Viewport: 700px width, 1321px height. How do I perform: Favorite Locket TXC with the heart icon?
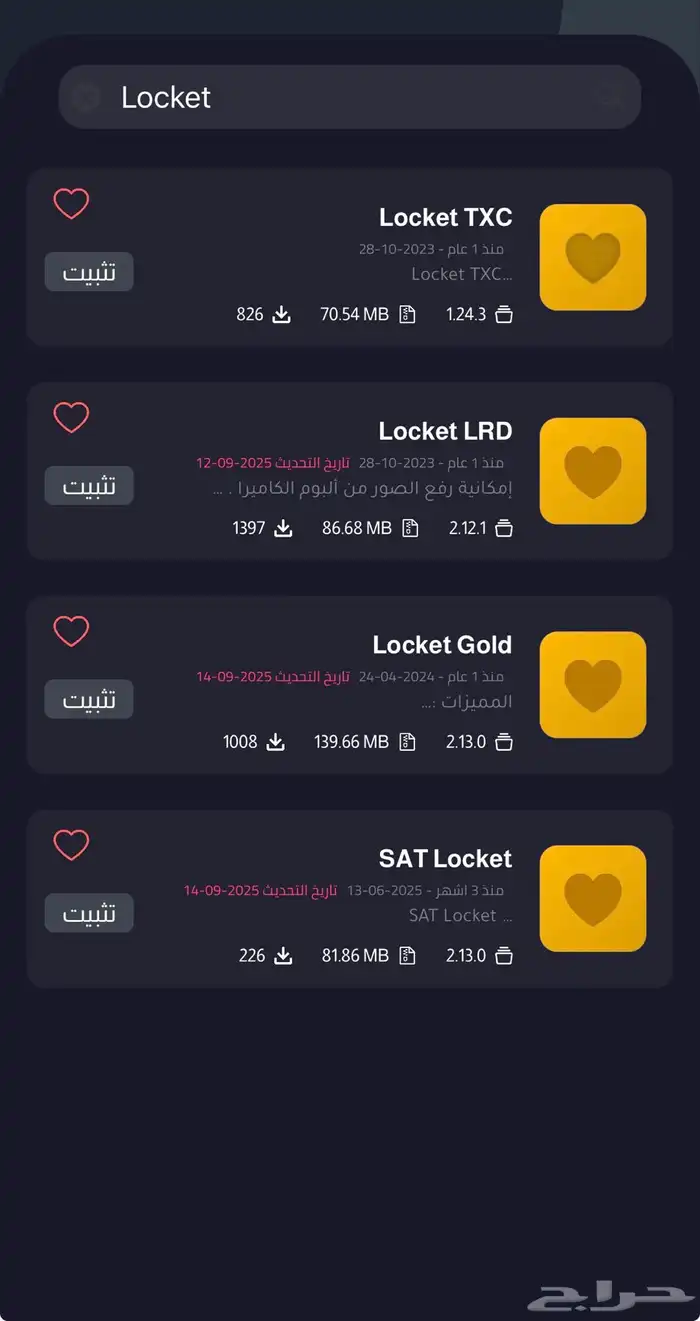[x=71, y=204]
